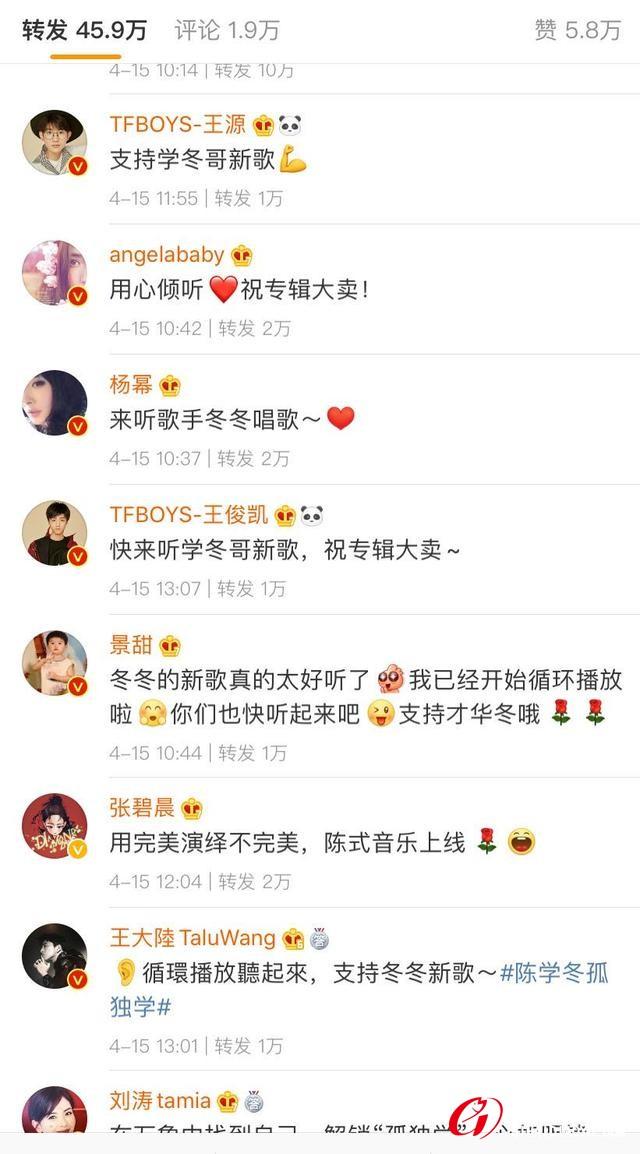
Task: Open the #陈学冬孤独学# hashtag link
Action: pos(553,972)
